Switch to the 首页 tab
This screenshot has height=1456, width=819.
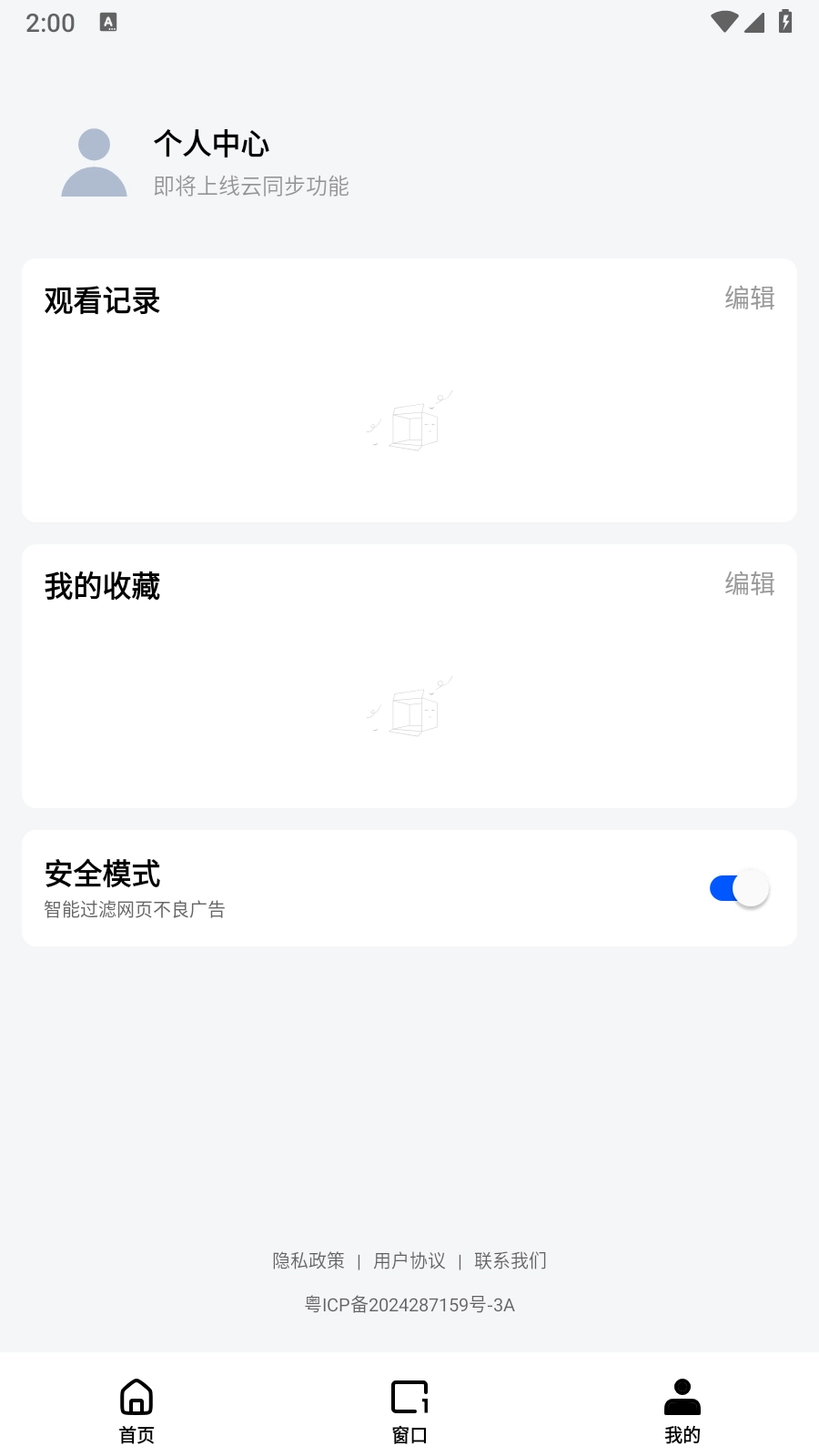[x=136, y=1408]
